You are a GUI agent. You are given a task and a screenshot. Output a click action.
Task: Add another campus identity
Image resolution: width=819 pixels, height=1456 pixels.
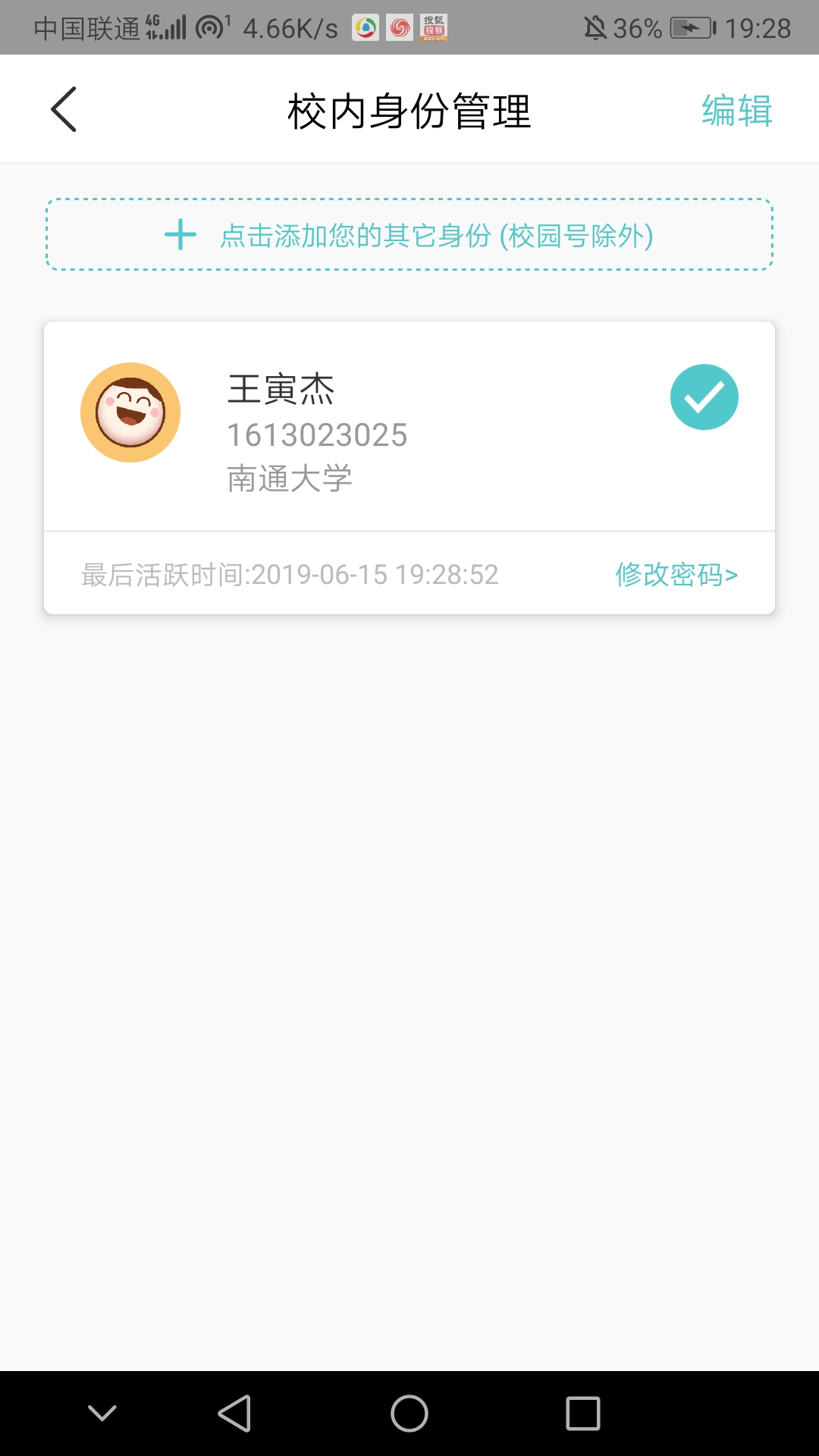(409, 235)
